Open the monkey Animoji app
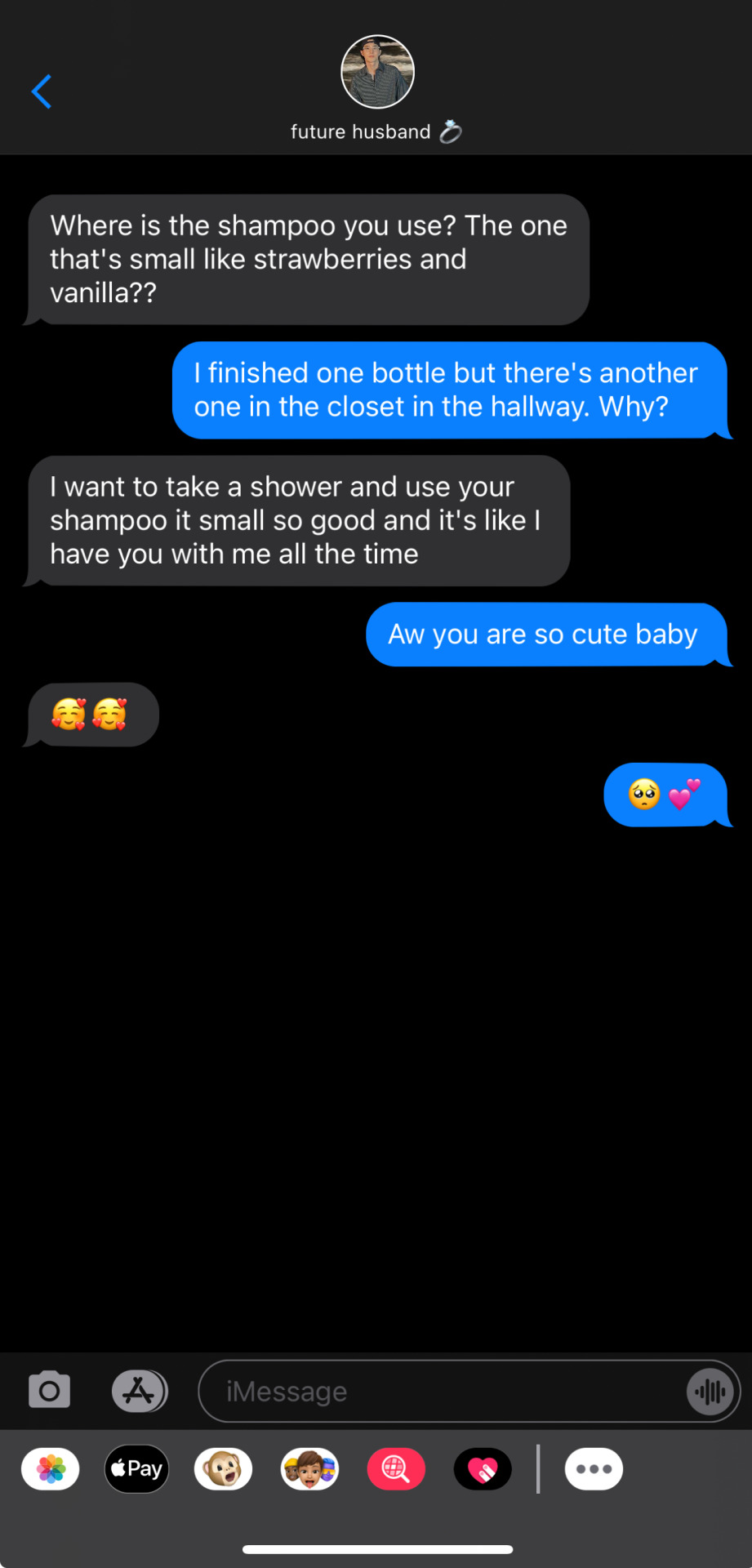This screenshot has width=752, height=1568. click(223, 1469)
